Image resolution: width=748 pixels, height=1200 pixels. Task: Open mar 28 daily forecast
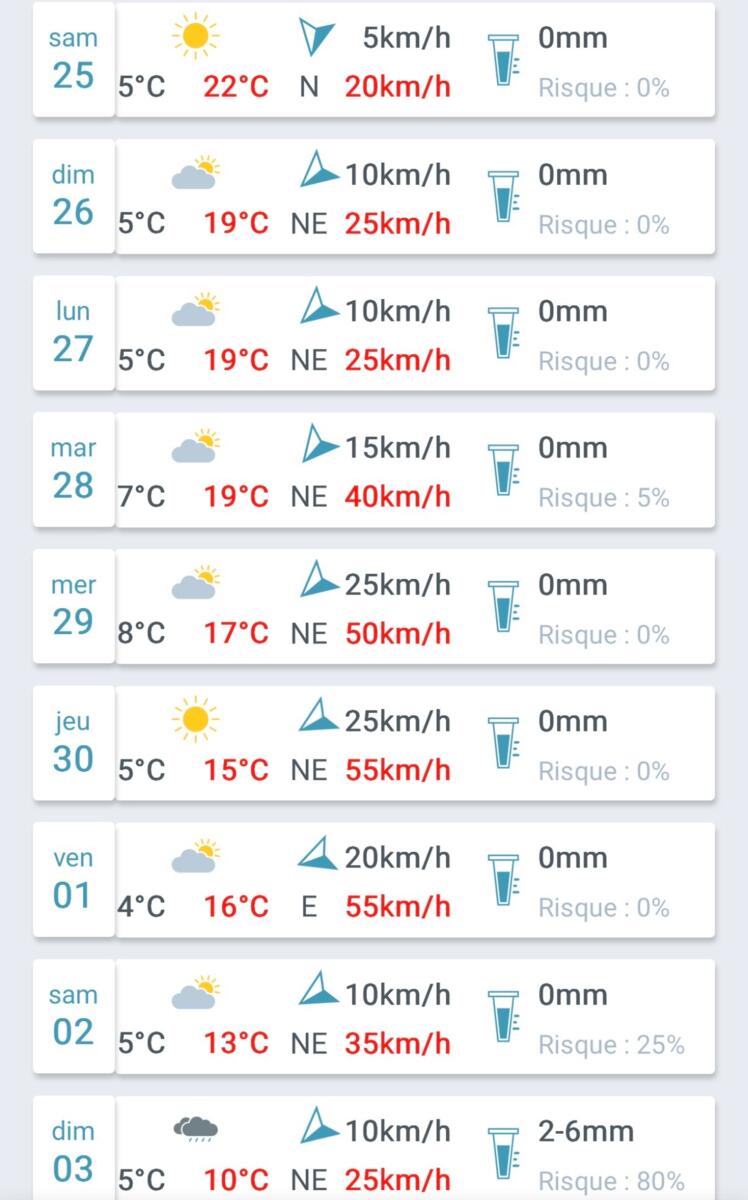pos(374,470)
